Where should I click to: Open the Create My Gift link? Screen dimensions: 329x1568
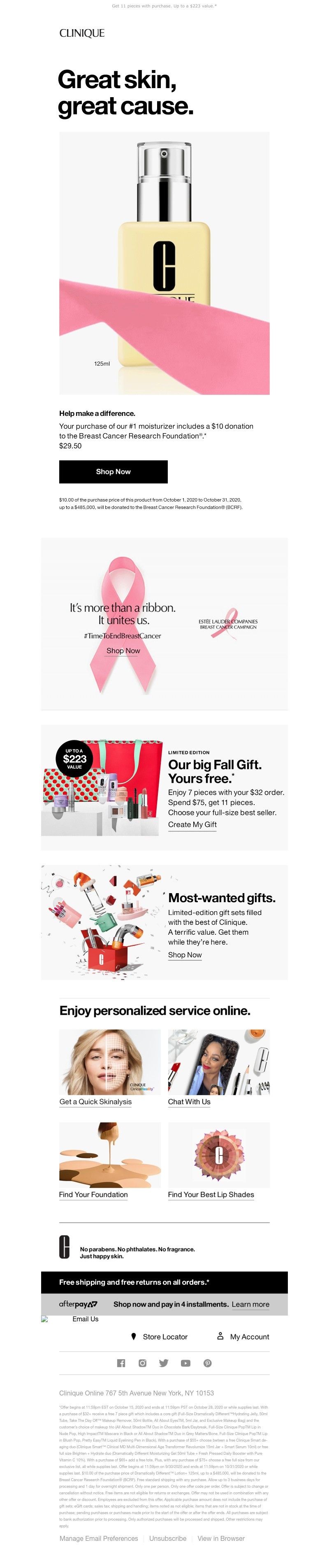192,824
